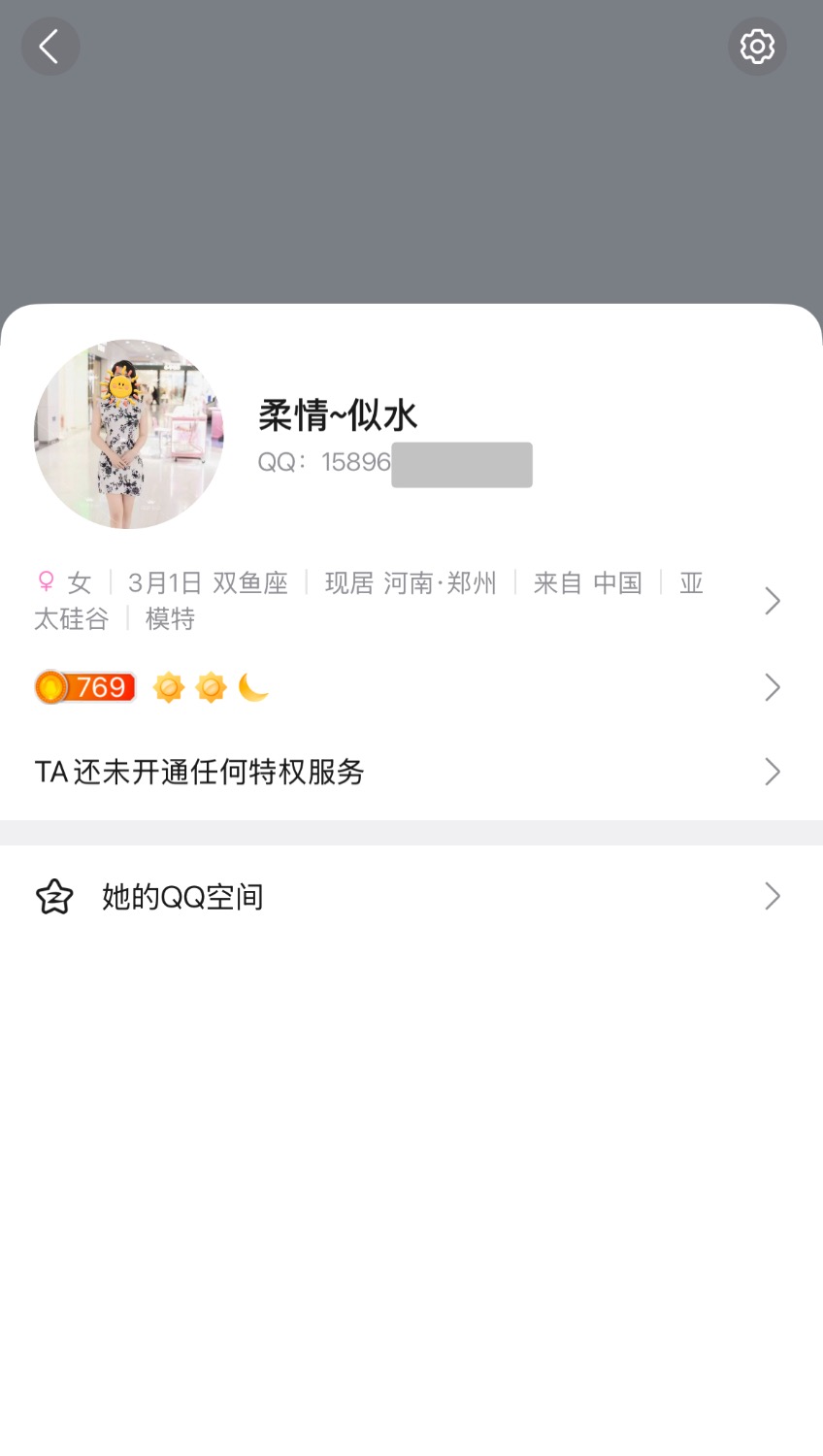
Task: Open TA还未开通任何特权服务 row
Action: pos(408,772)
